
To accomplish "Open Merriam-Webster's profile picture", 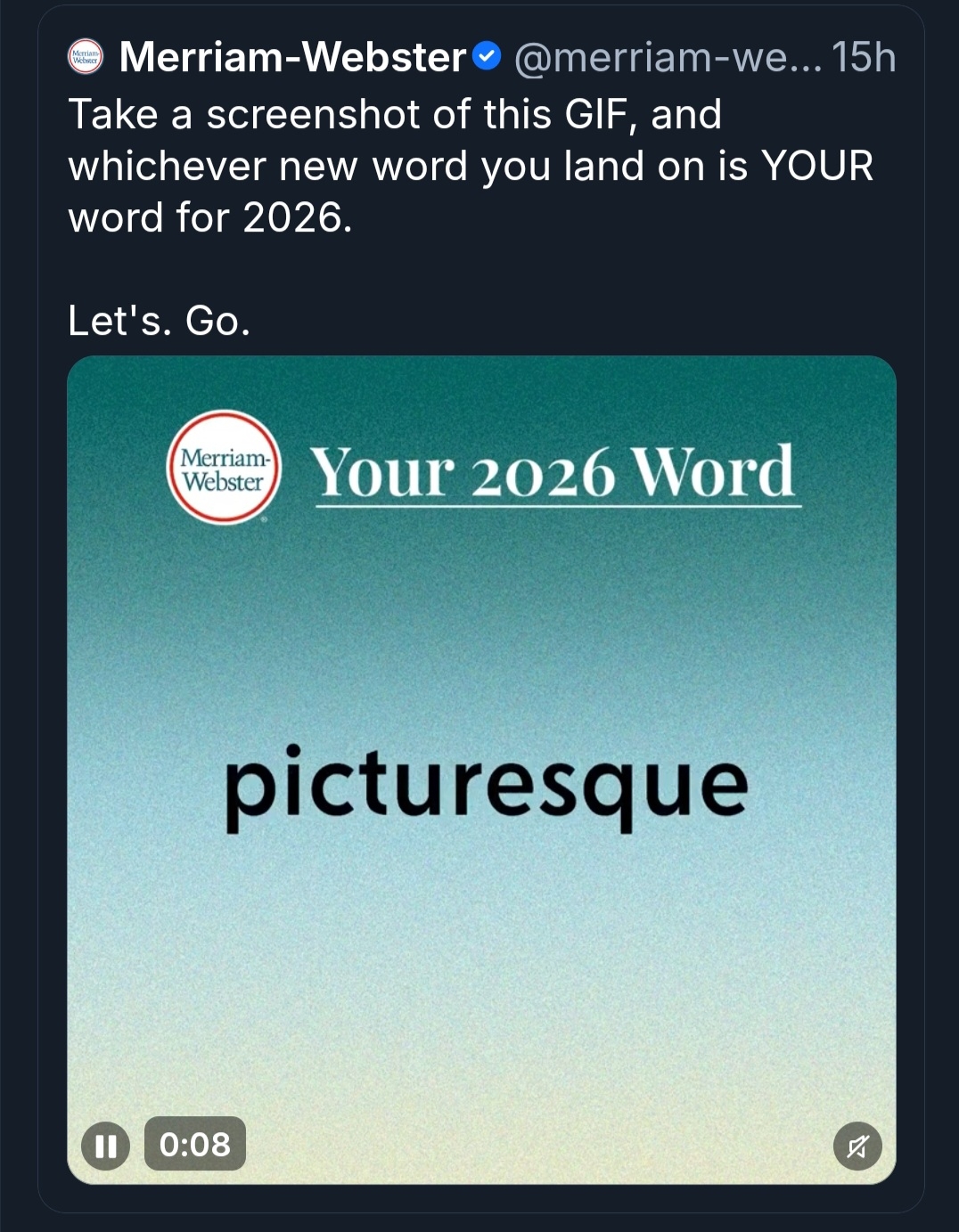I will (x=86, y=57).
